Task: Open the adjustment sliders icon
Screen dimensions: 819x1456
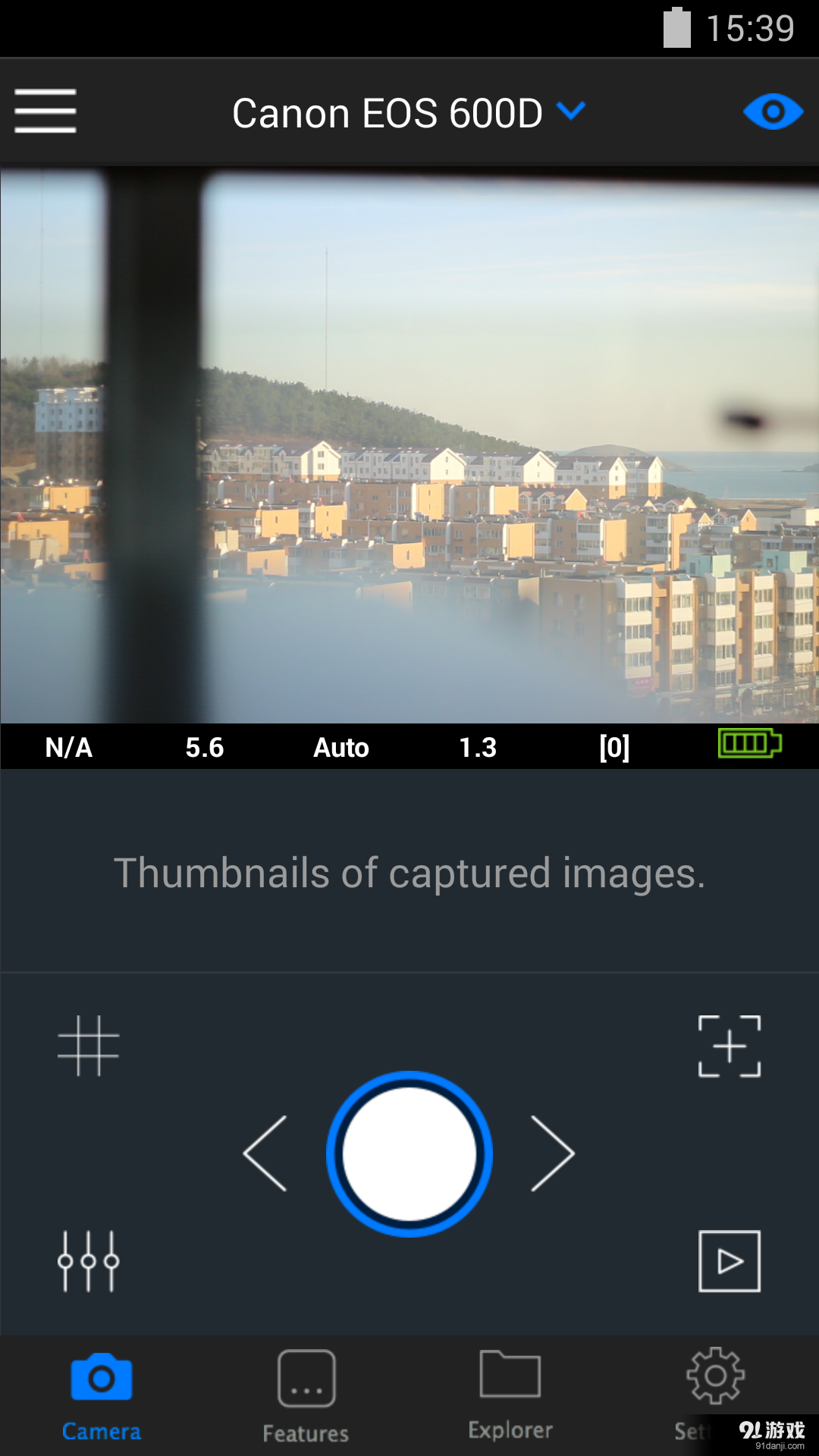Action: [x=89, y=1261]
